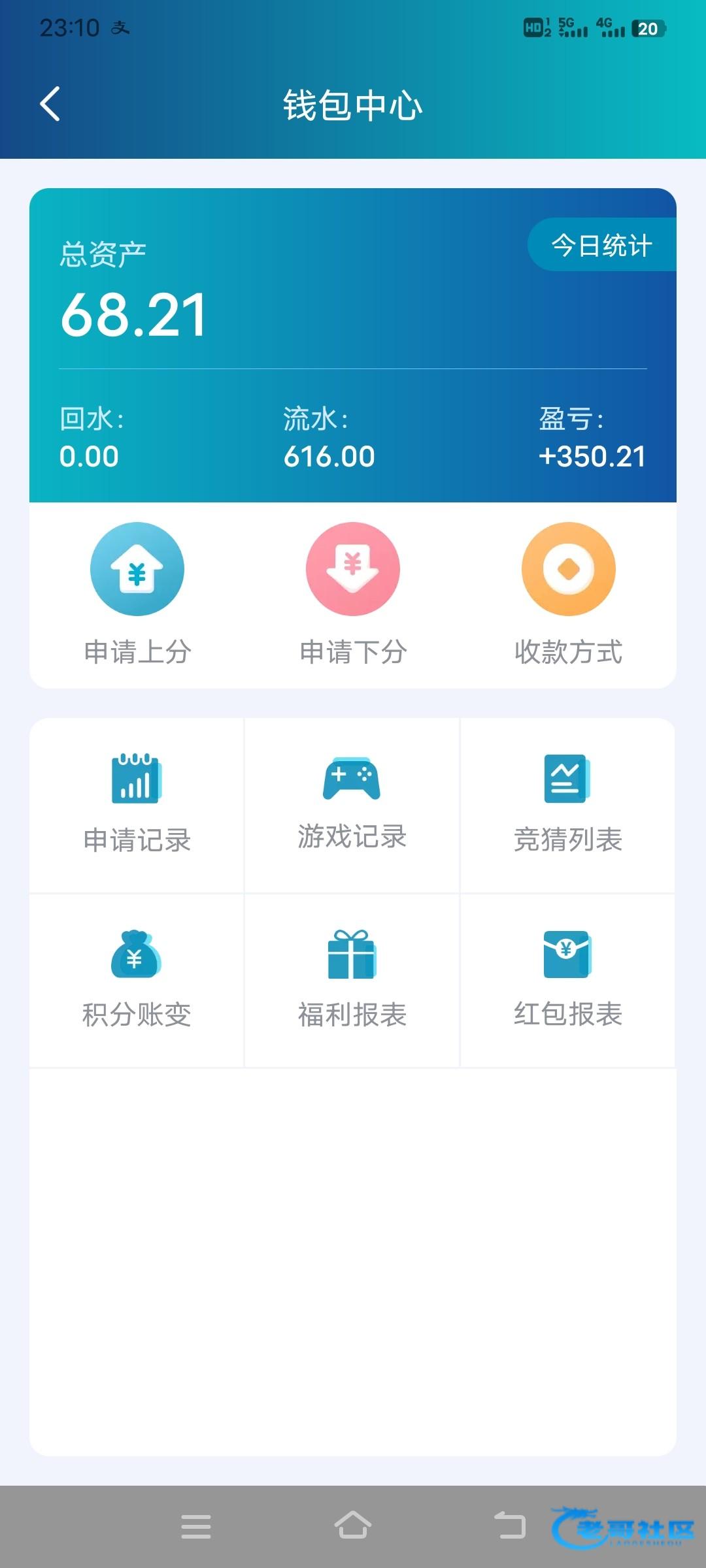Open 福利报表 welfare report

point(352,980)
